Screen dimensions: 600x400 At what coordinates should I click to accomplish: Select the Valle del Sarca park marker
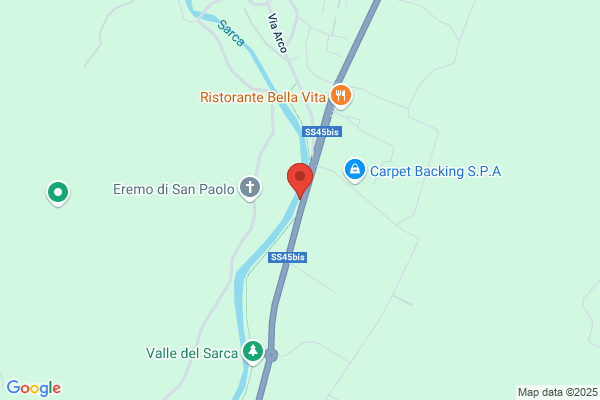coord(255,351)
